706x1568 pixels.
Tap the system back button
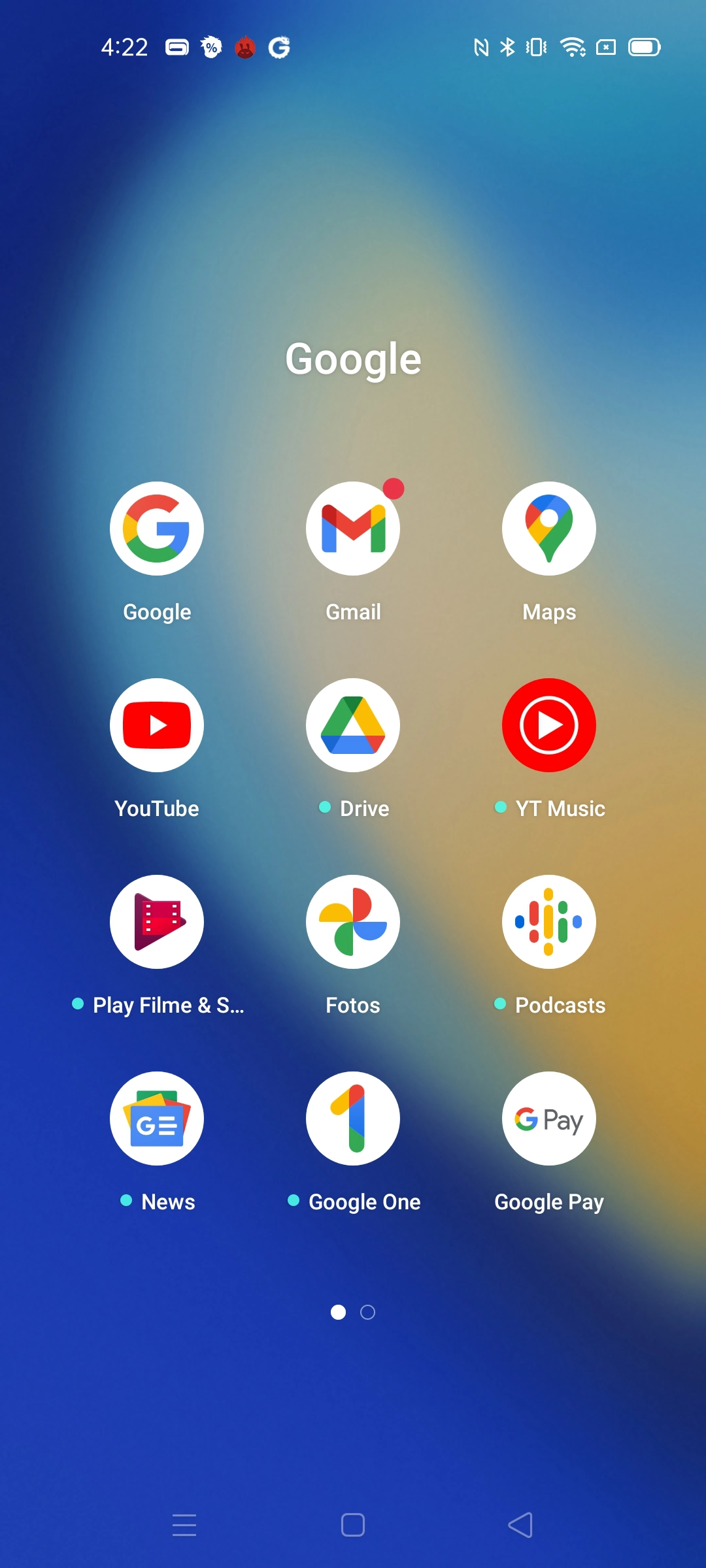521,1525
